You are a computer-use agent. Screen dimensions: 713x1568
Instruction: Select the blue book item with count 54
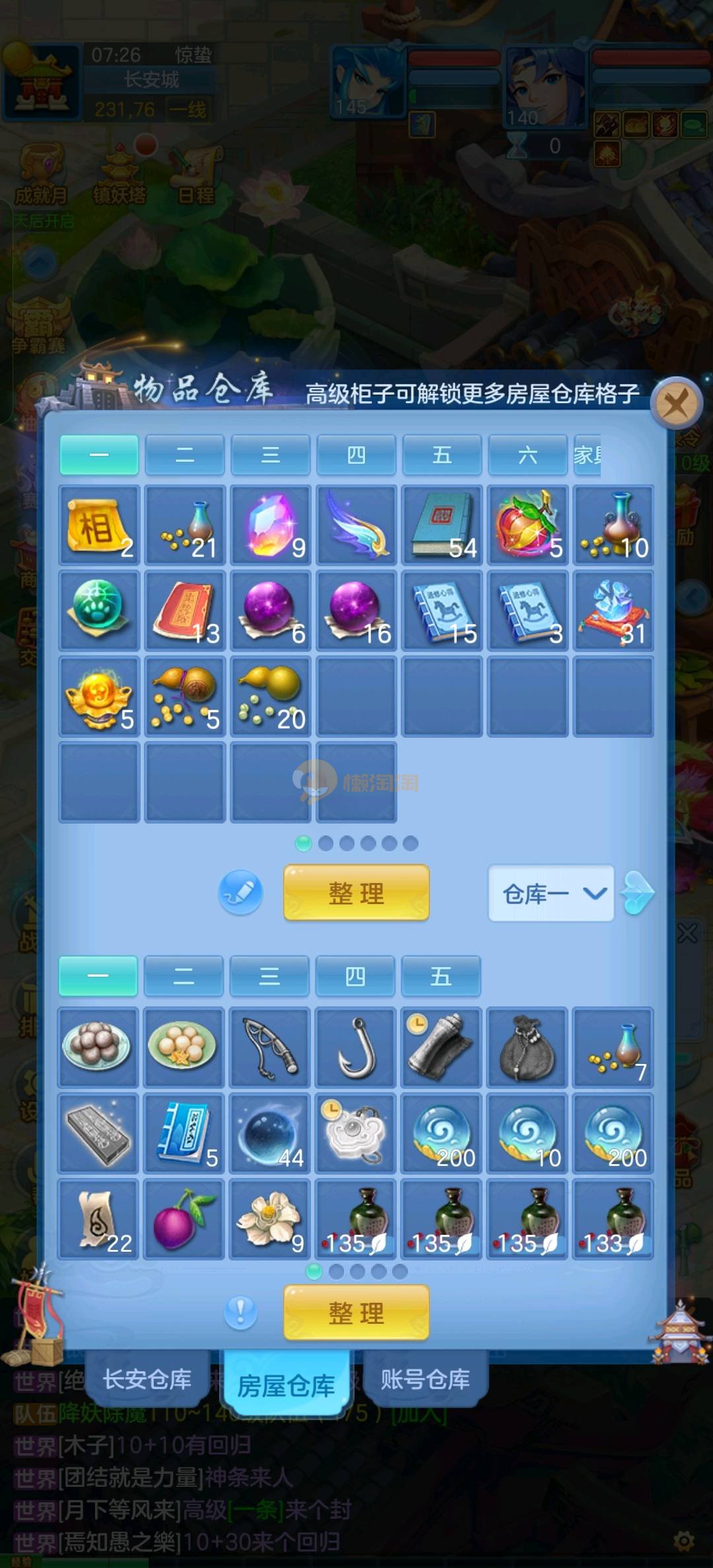tap(442, 526)
